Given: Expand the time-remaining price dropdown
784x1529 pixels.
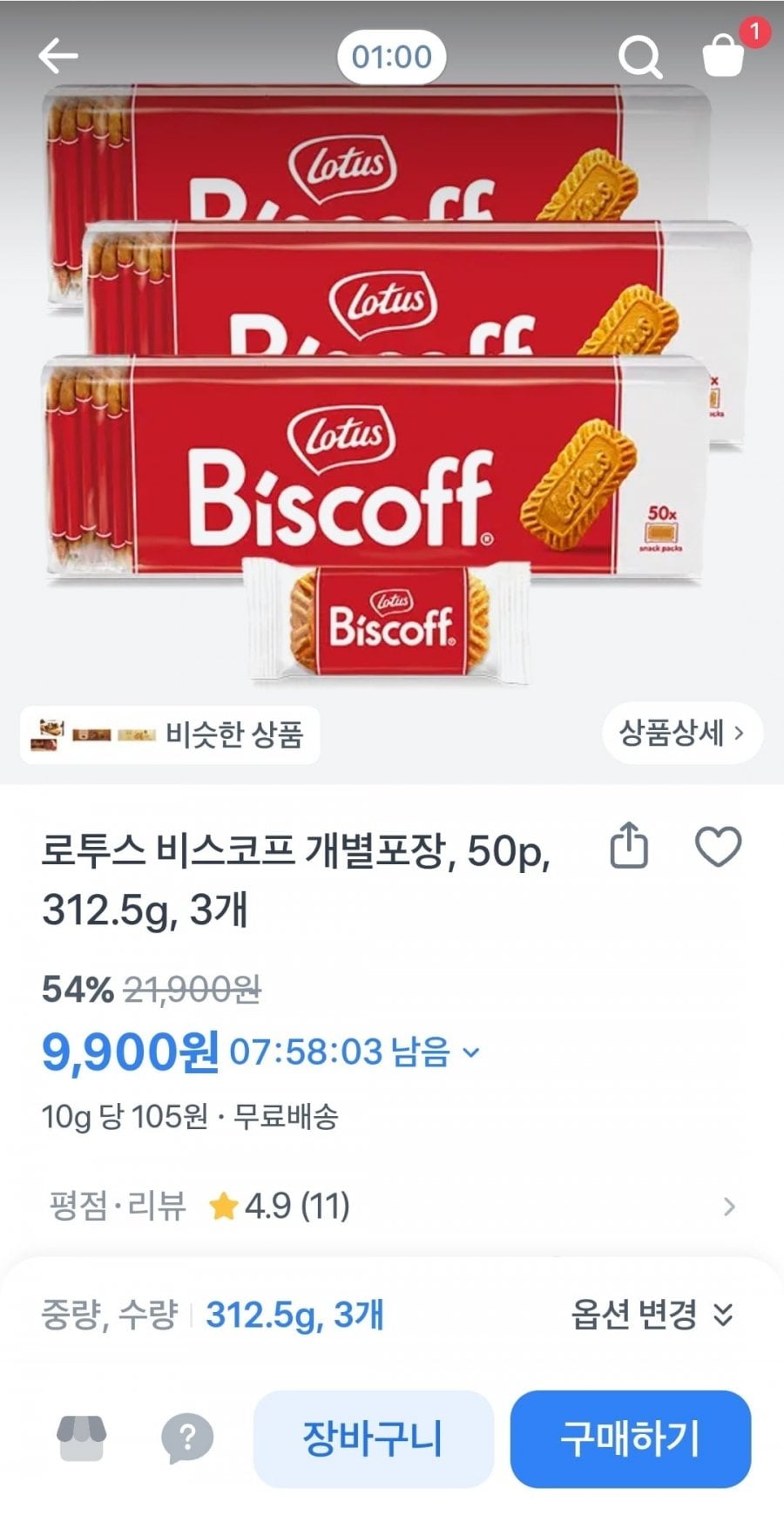Looking at the screenshot, I should click(x=471, y=1052).
